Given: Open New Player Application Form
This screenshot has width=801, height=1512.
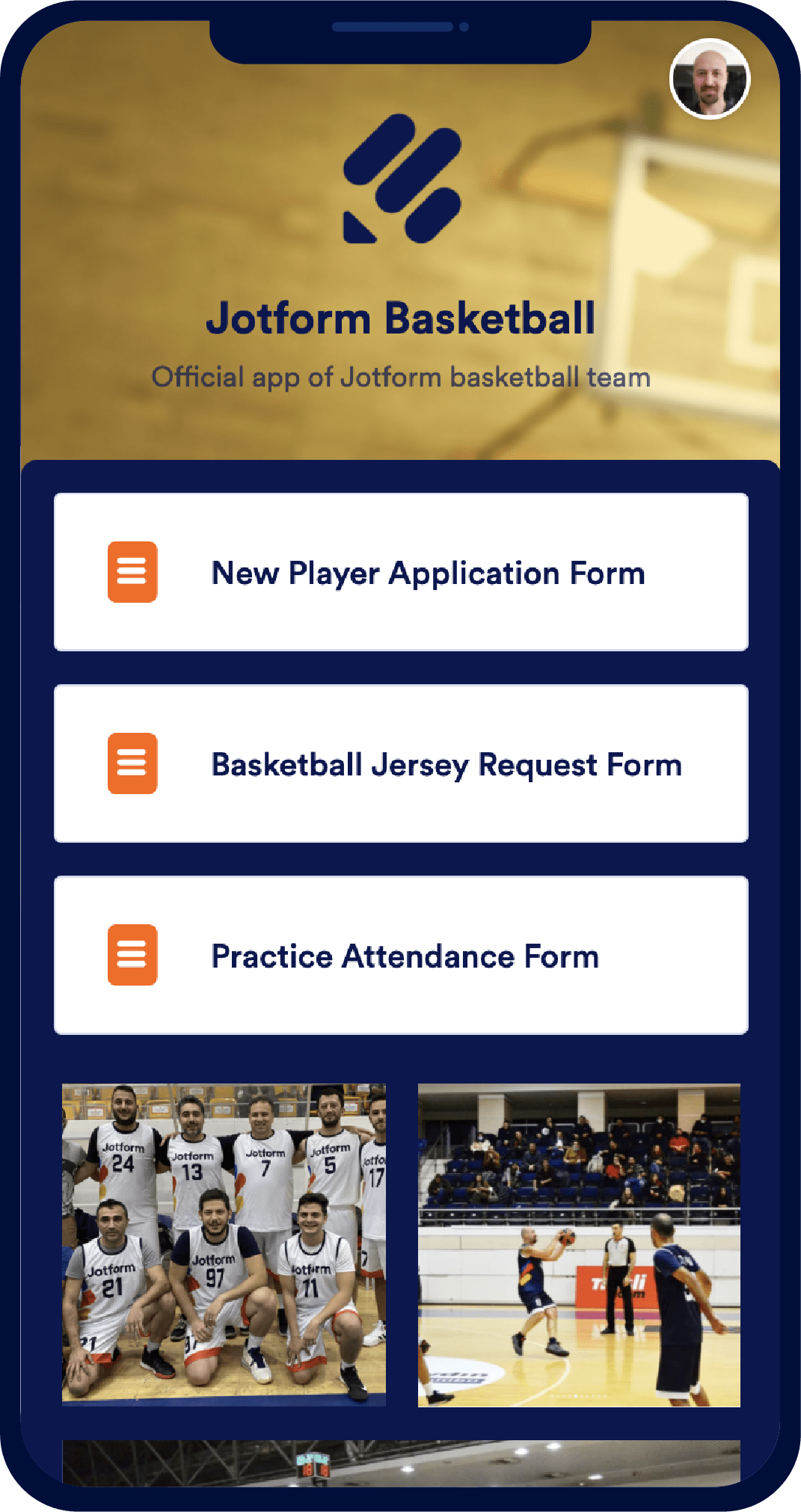Looking at the screenshot, I should tap(401, 572).
